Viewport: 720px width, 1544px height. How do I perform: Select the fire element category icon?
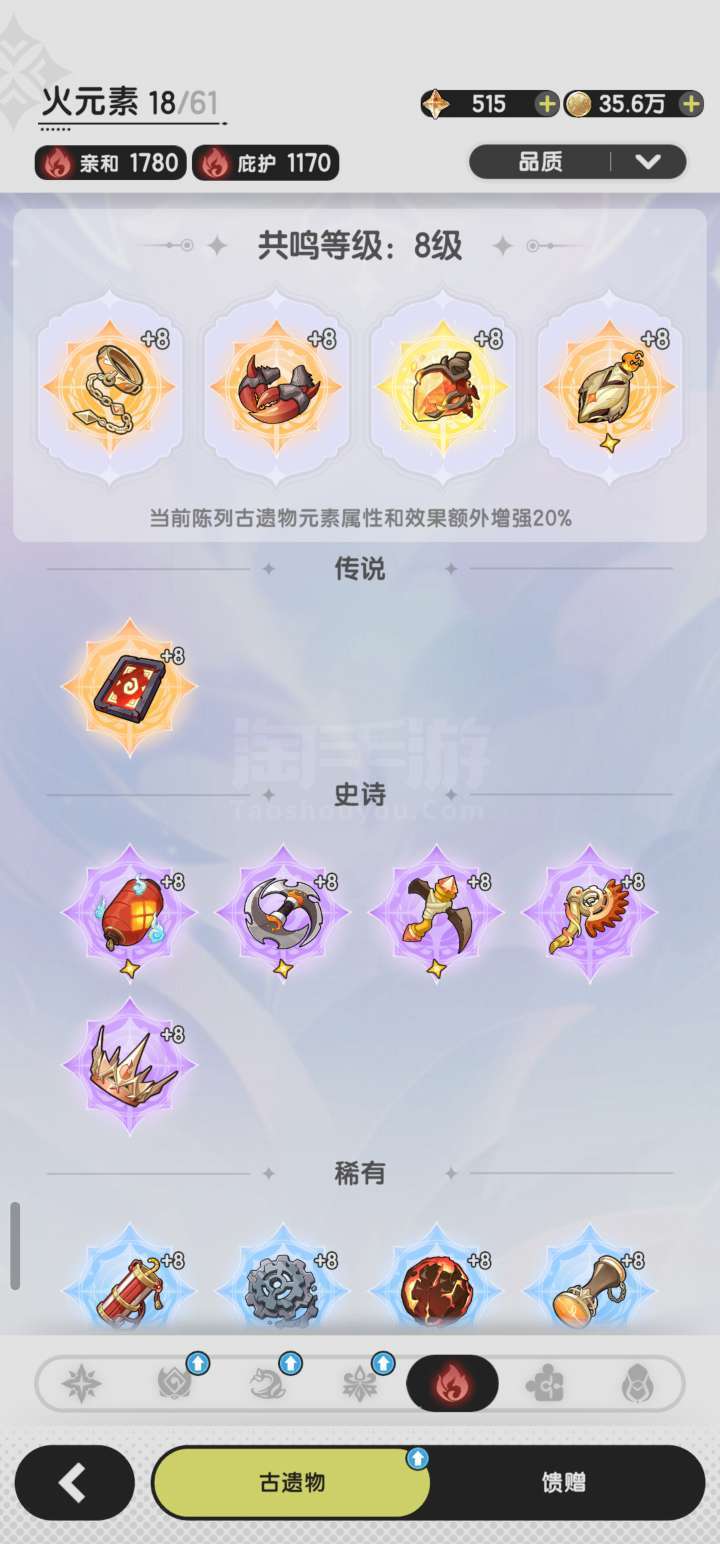[x=452, y=1384]
